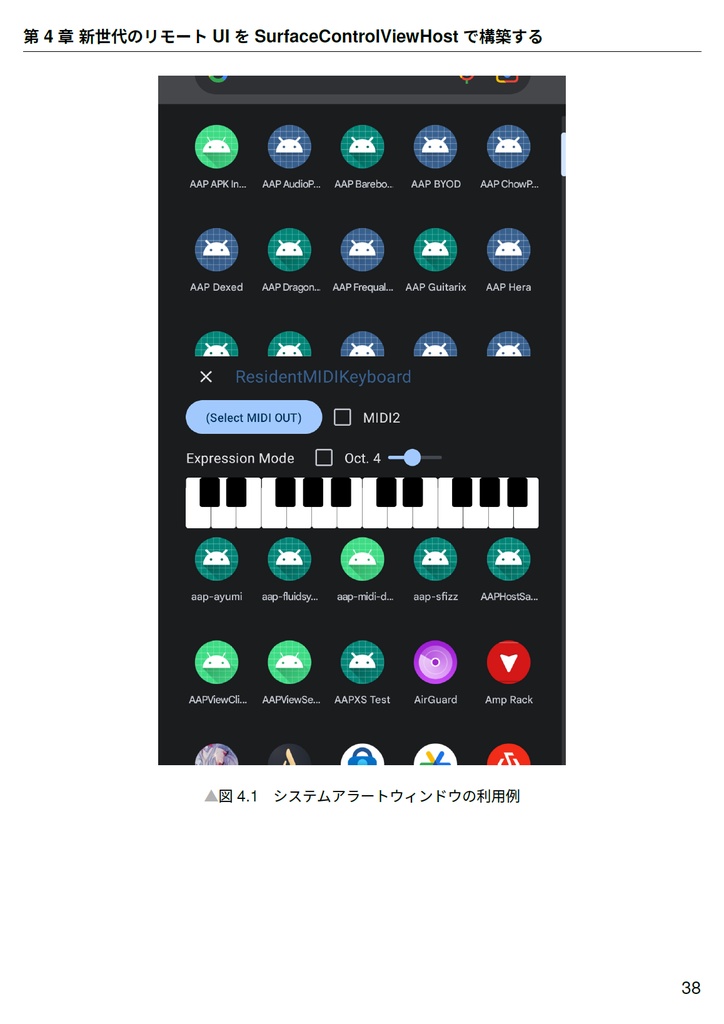Open AAPHostSample
This screenshot has width=724, height=1024.
508,558
